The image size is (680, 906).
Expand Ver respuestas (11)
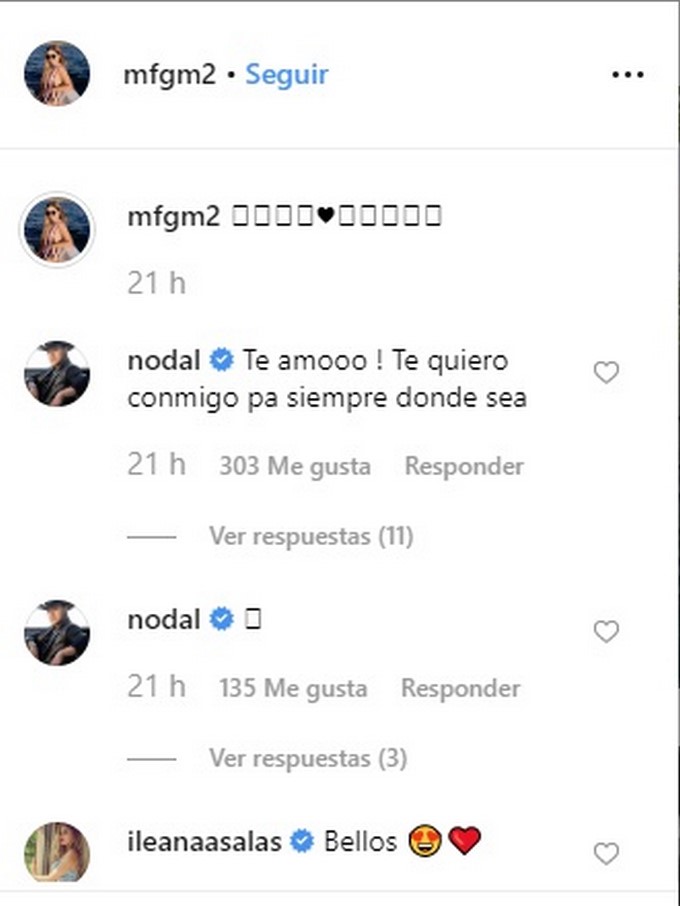tap(311, 536)
